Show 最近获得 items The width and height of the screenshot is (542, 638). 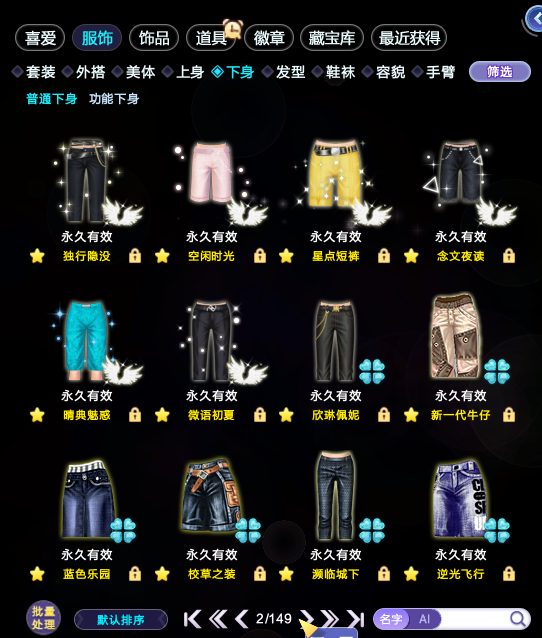(409, 38)
